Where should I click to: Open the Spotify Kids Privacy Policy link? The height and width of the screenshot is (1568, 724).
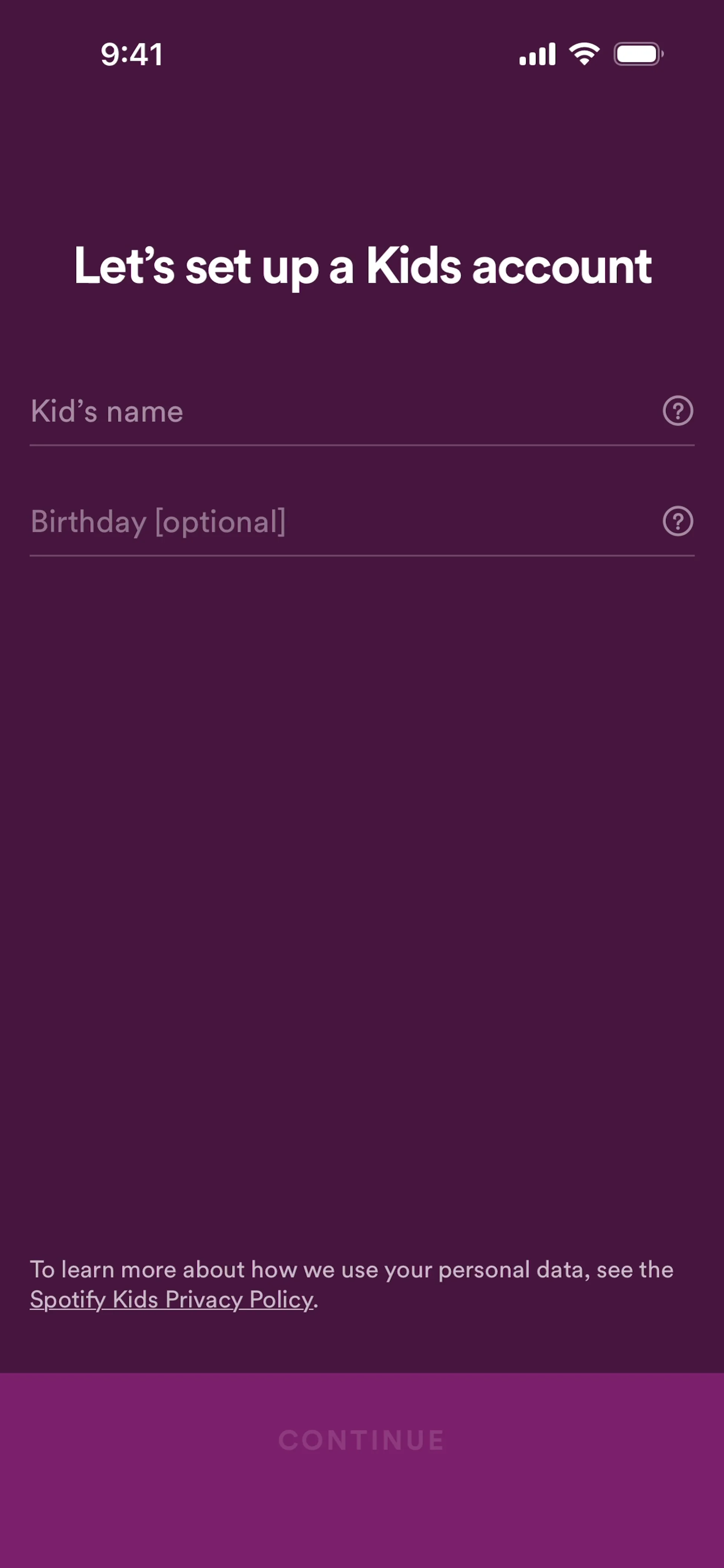pyautogui.click(x=171, y=1300)
